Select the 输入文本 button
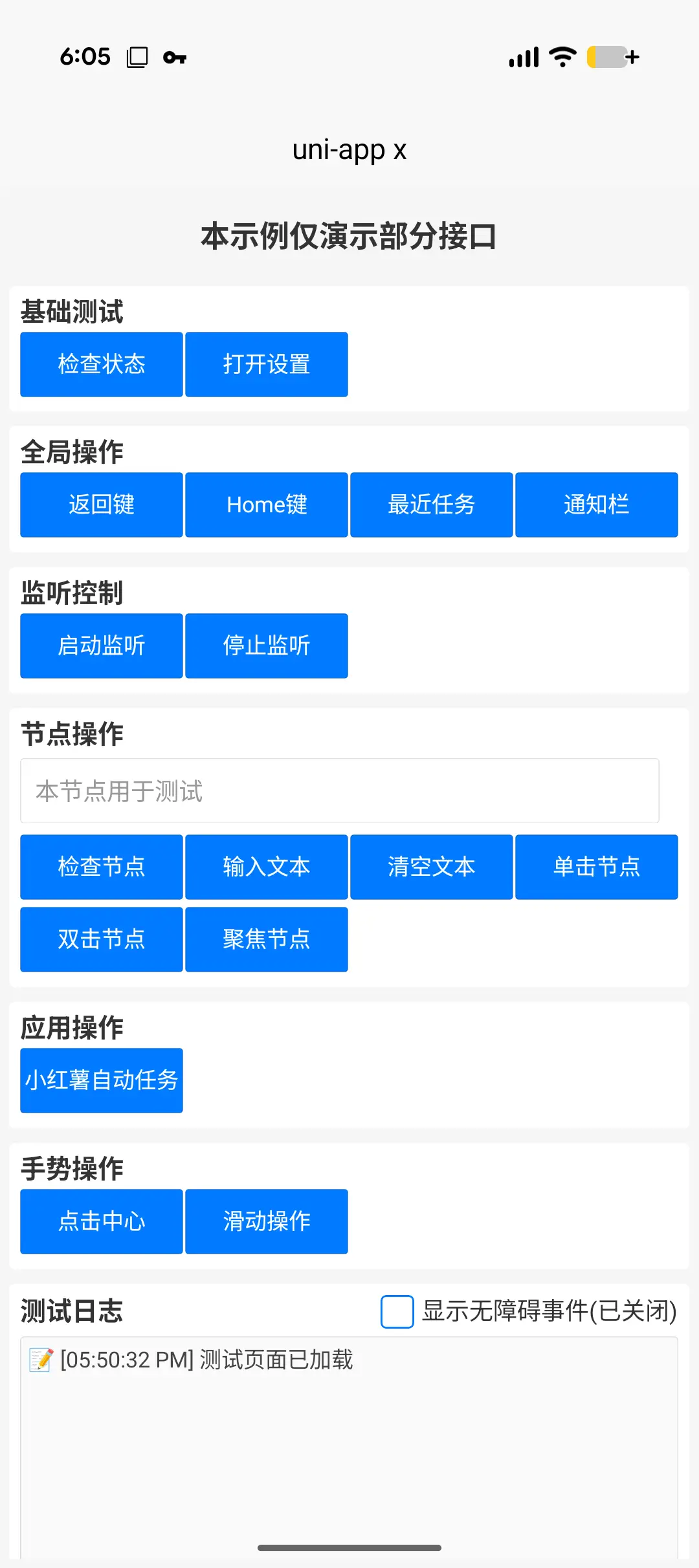Viewport: 699px width, 1568px height. tap(267, 867)
